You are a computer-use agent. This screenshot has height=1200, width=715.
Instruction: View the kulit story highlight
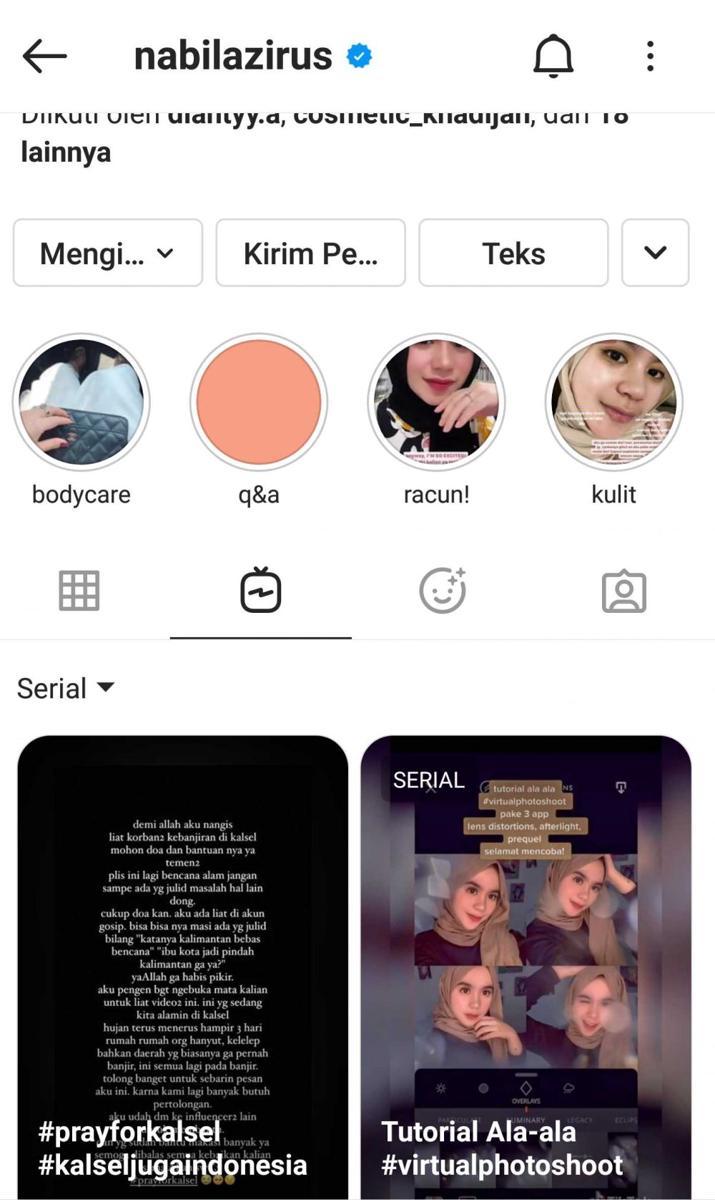point(614,402)
